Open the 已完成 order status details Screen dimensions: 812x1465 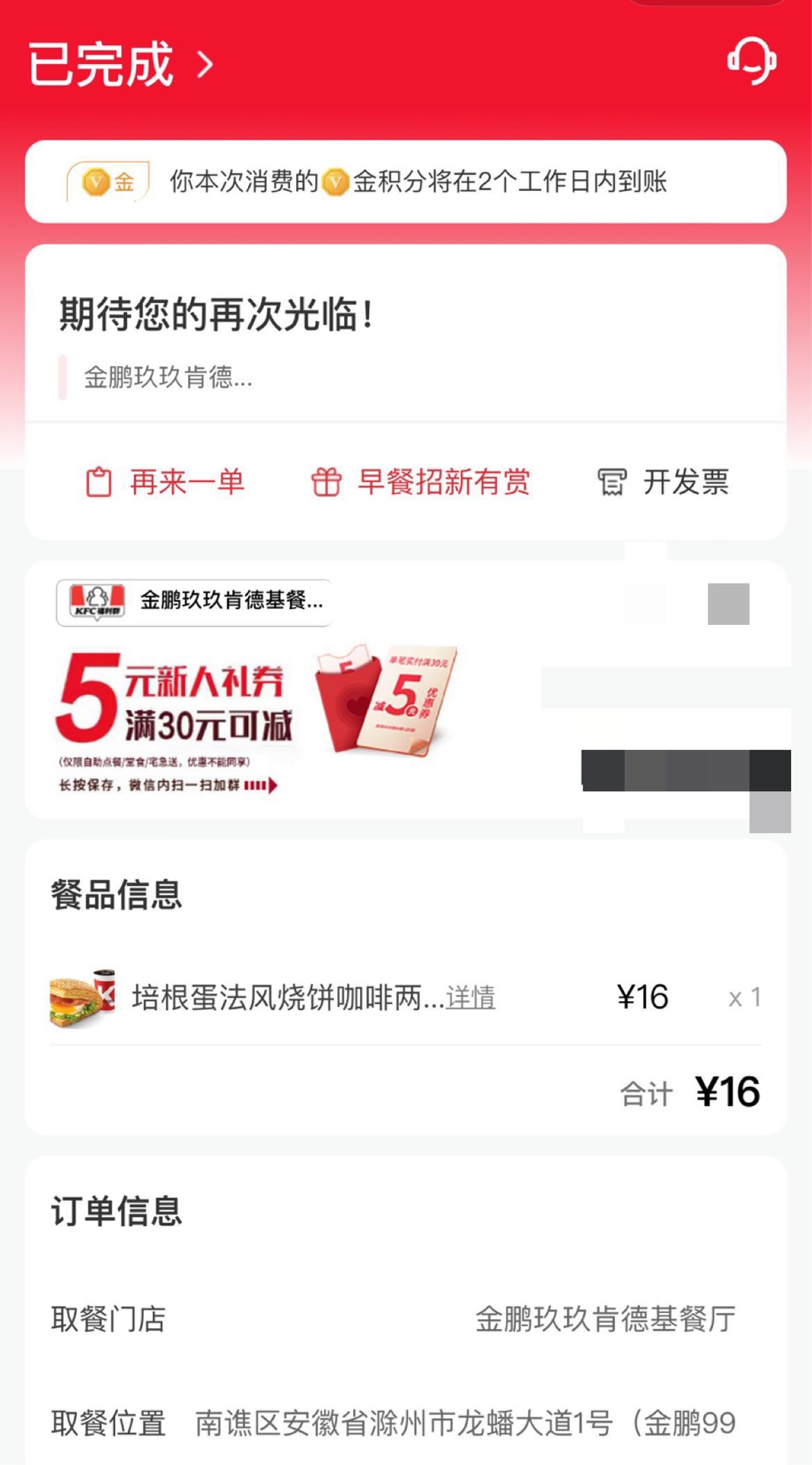(x=120, y=65)
